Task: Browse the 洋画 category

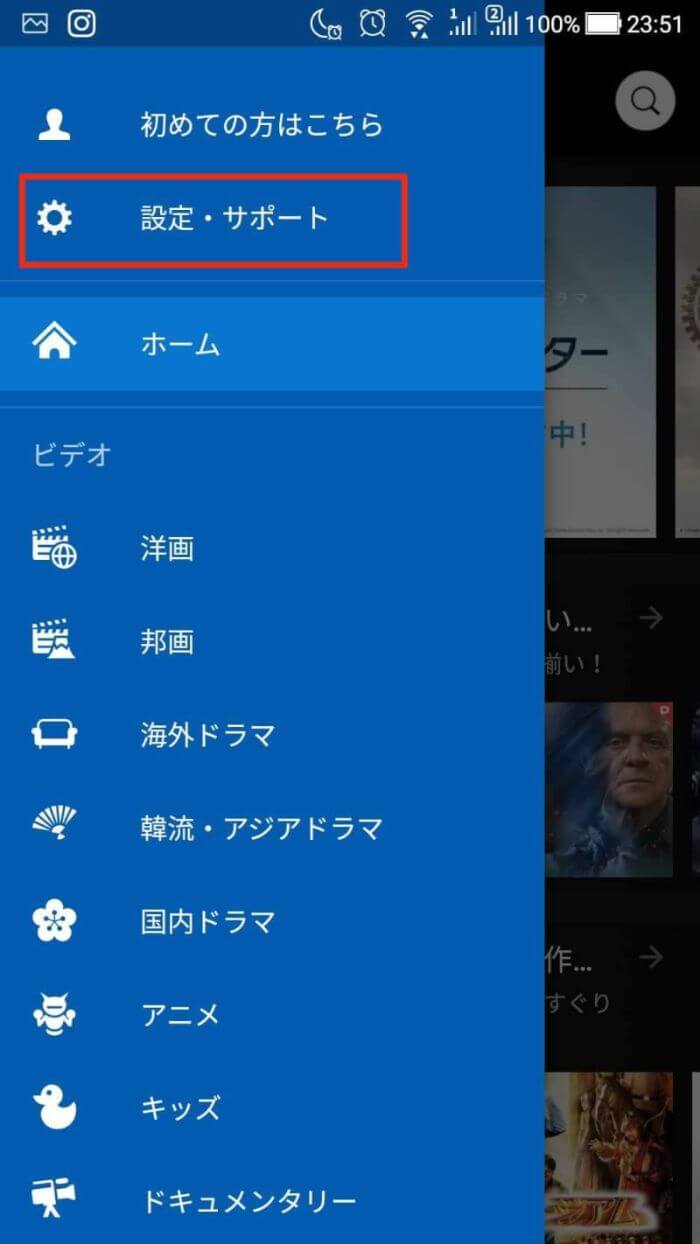Action: tap(167, 549)
